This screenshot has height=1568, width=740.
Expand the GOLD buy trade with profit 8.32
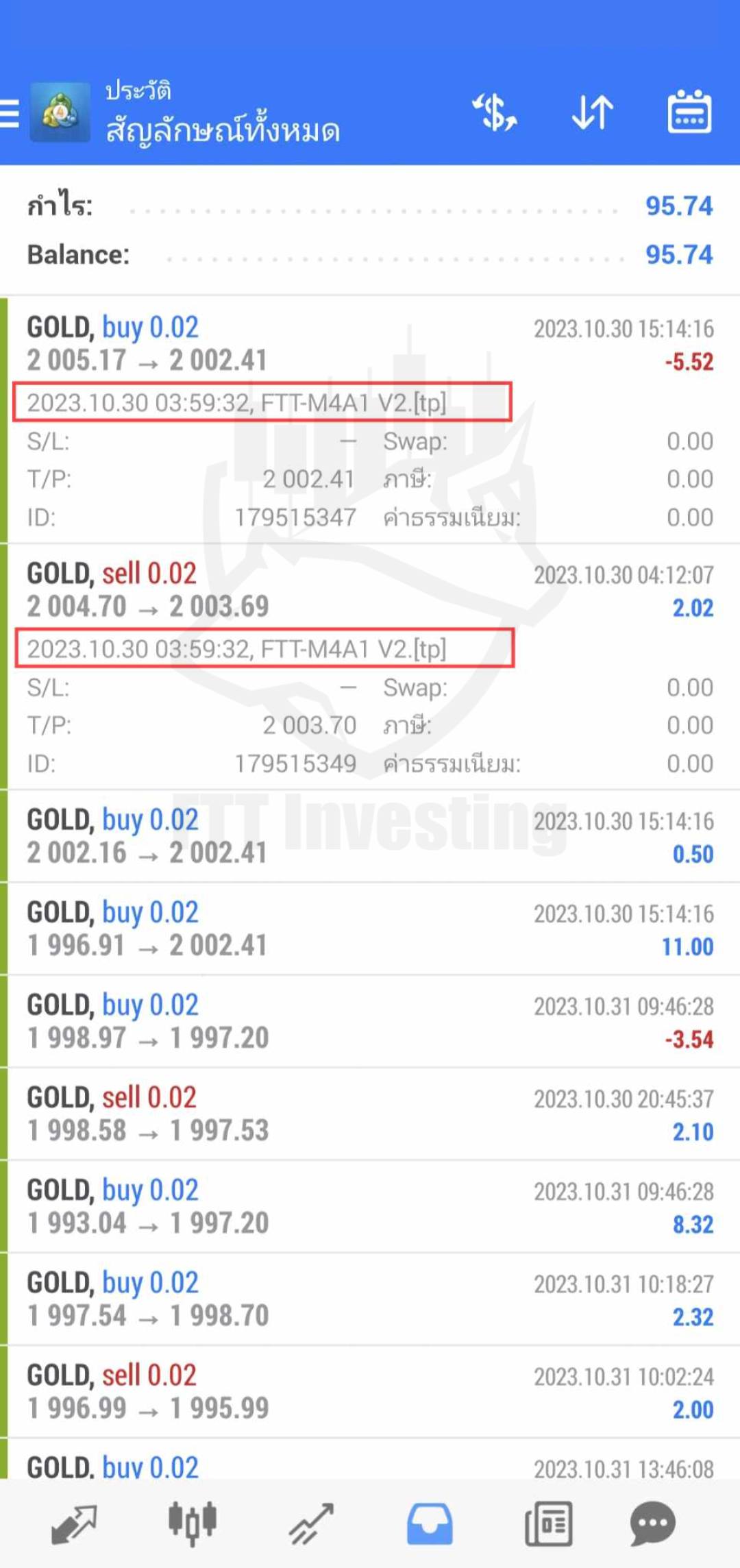point(370,1206)
